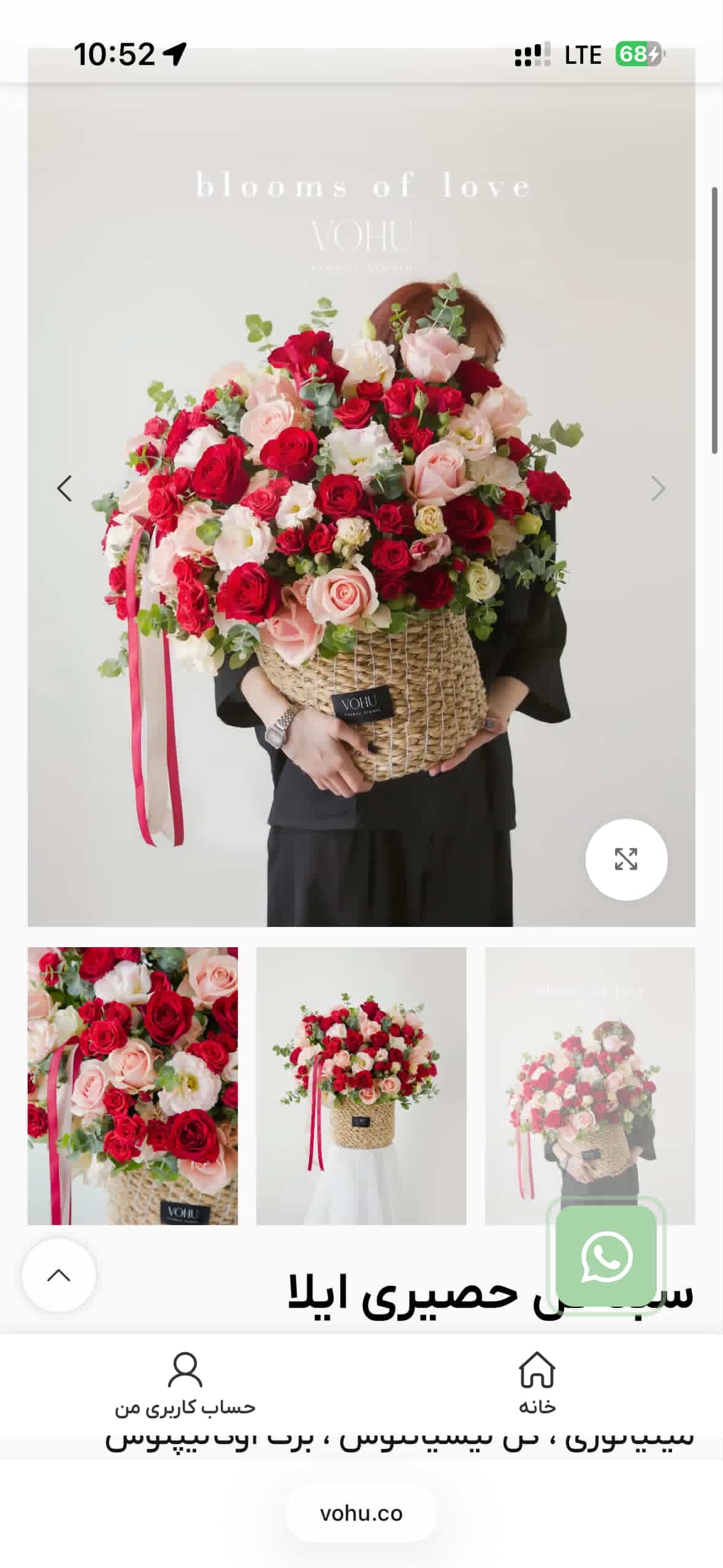Show the previous product photo
The image size is (723, 1568).
tap(64, 489)
